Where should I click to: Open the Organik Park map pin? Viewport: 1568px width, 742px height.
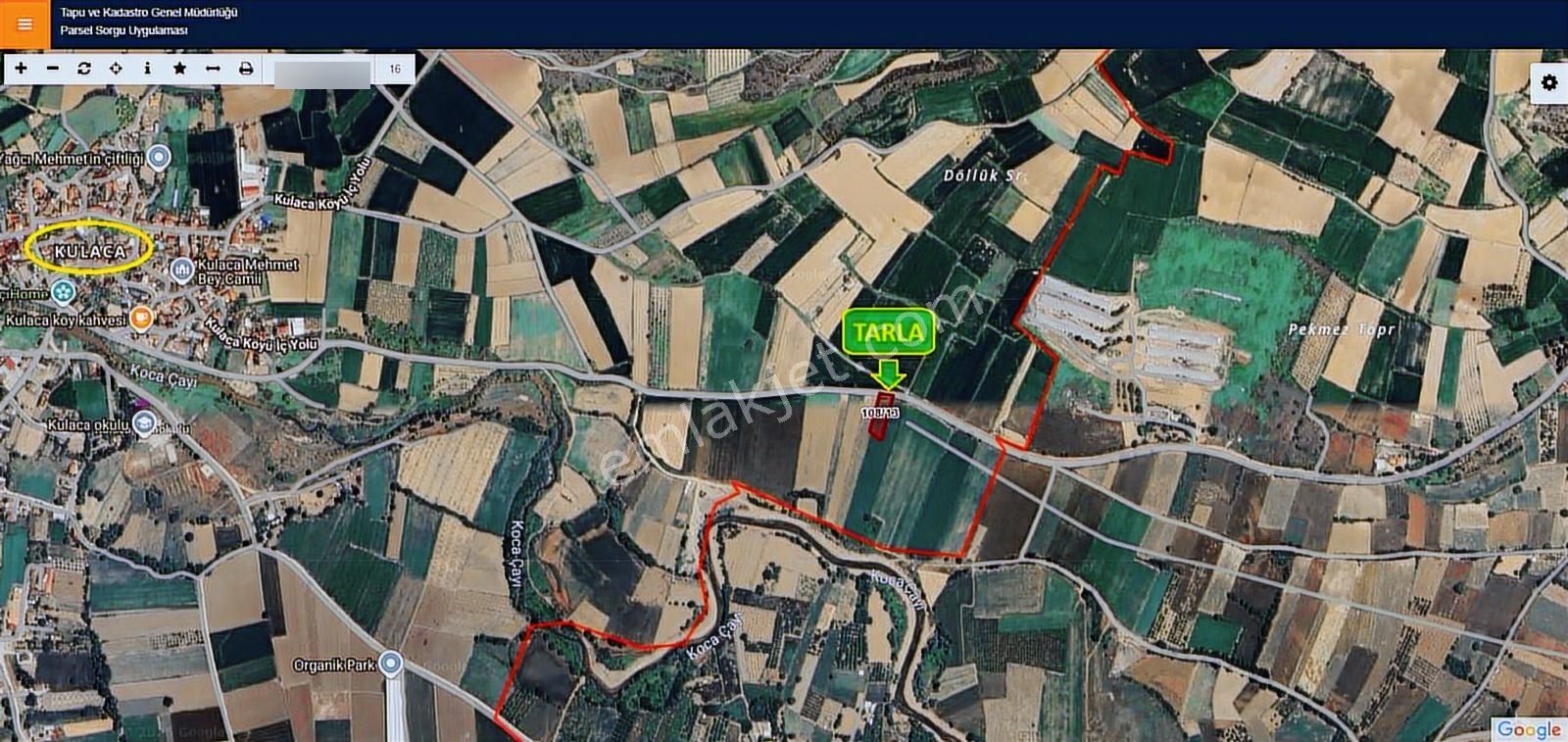point(391,664)
